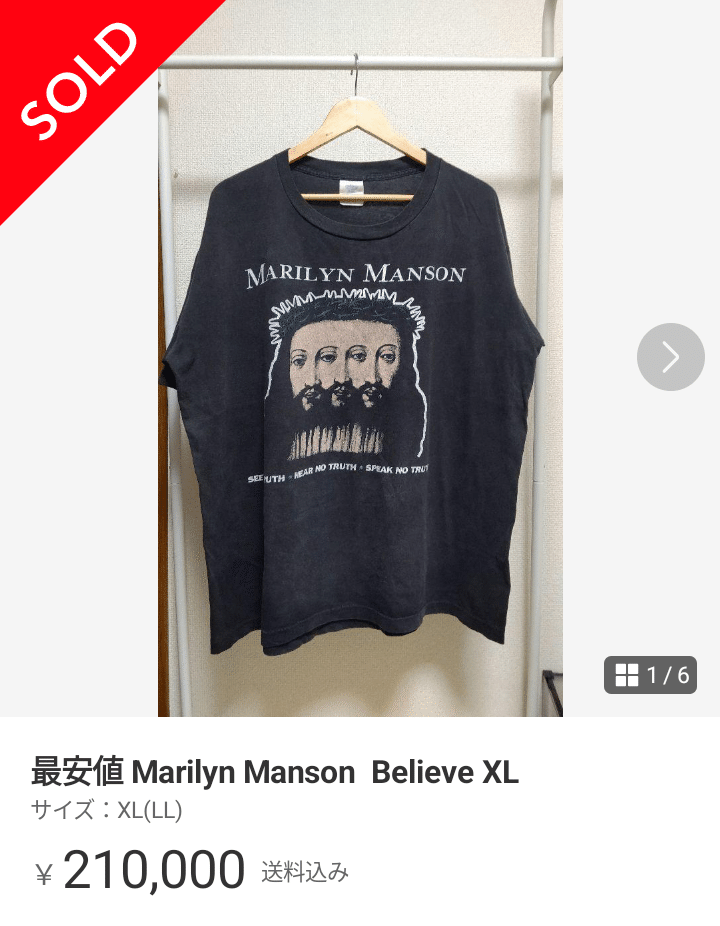Image resolution: width=720 pixels, height=926 pixels.
Task: Open the Marilyn Manson shirt photo
Action: [x=360, y=400]
